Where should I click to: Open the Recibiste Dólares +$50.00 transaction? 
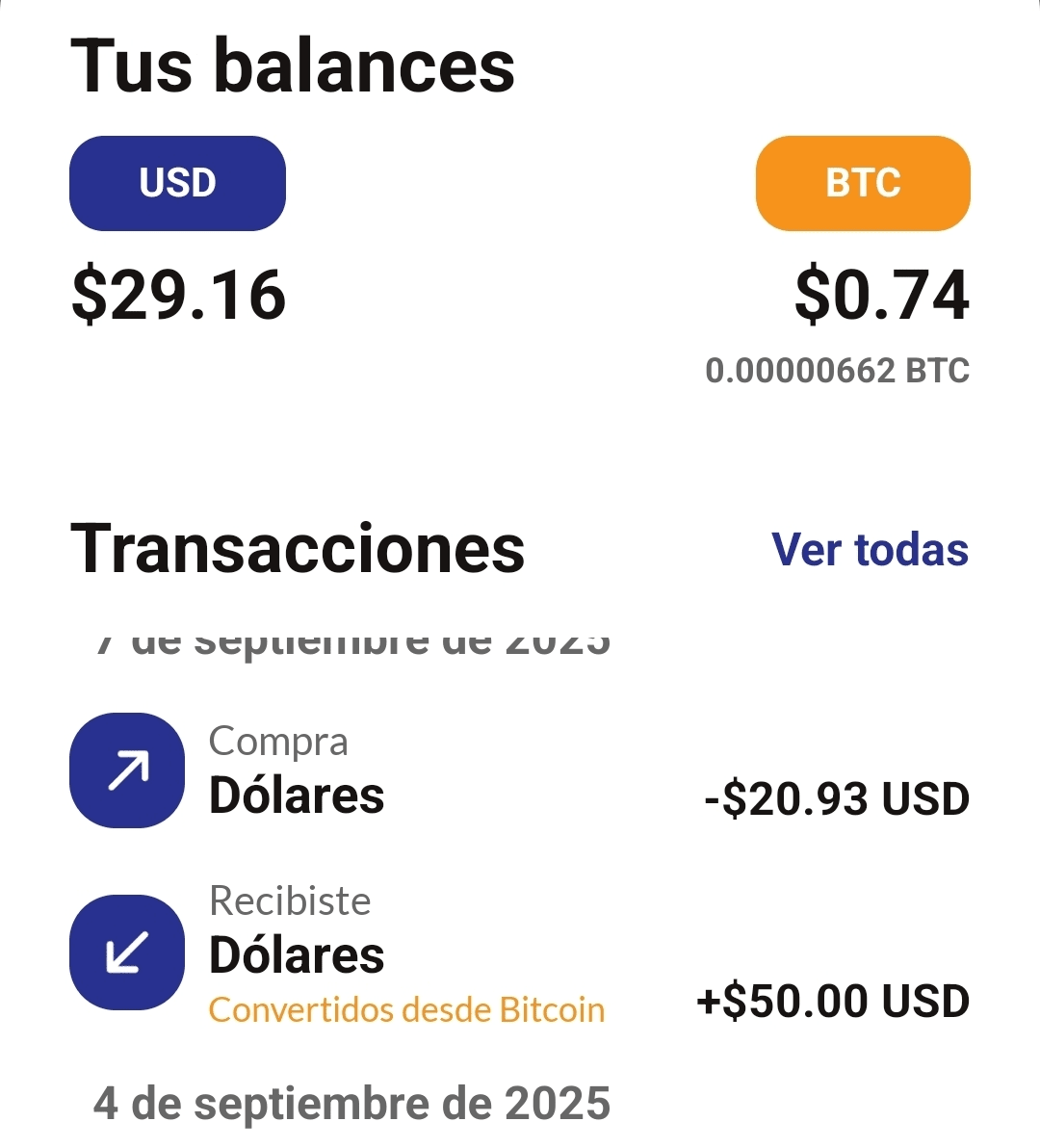tap(520, 953)
